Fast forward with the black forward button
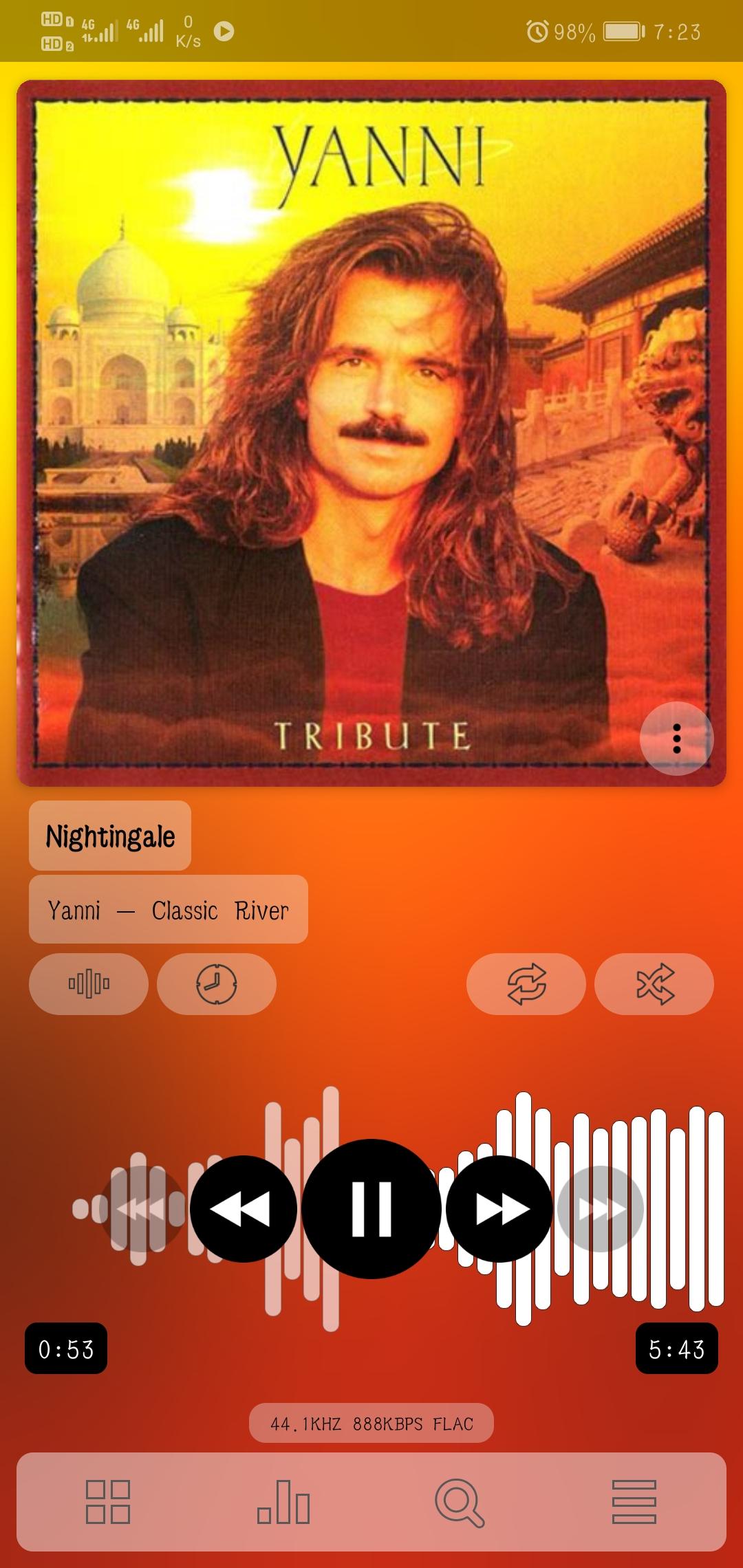Screen dimensions: 743x1568 pos(499,1208)
